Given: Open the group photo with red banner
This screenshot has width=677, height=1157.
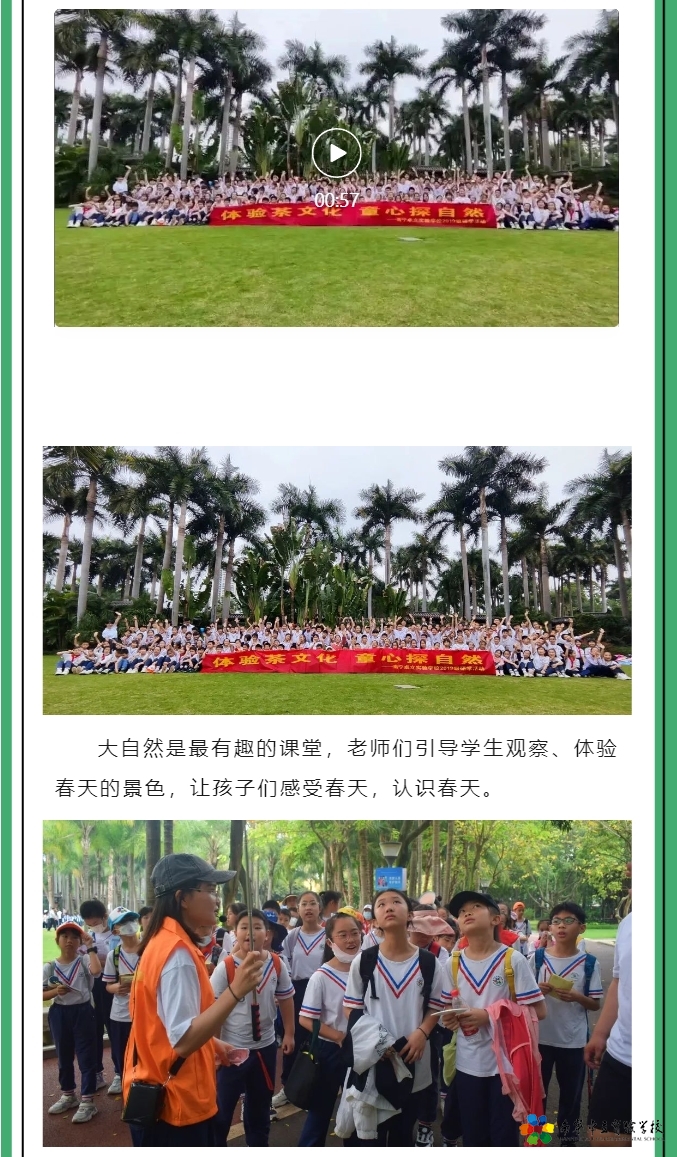Looking at the screenshot, I should coord(337,580).
